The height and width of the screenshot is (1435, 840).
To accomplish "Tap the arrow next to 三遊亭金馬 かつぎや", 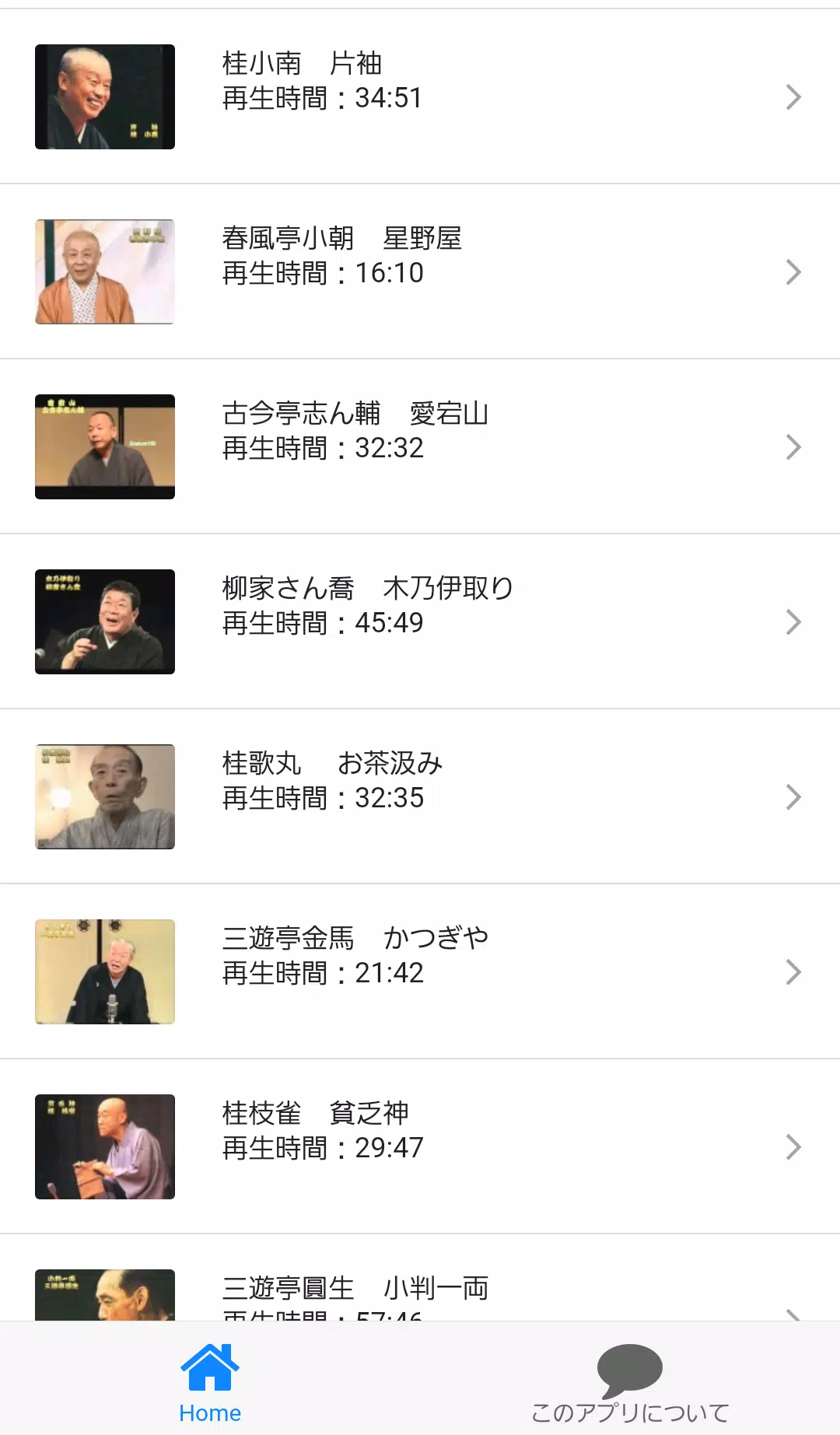I will (x=794, y=971).
